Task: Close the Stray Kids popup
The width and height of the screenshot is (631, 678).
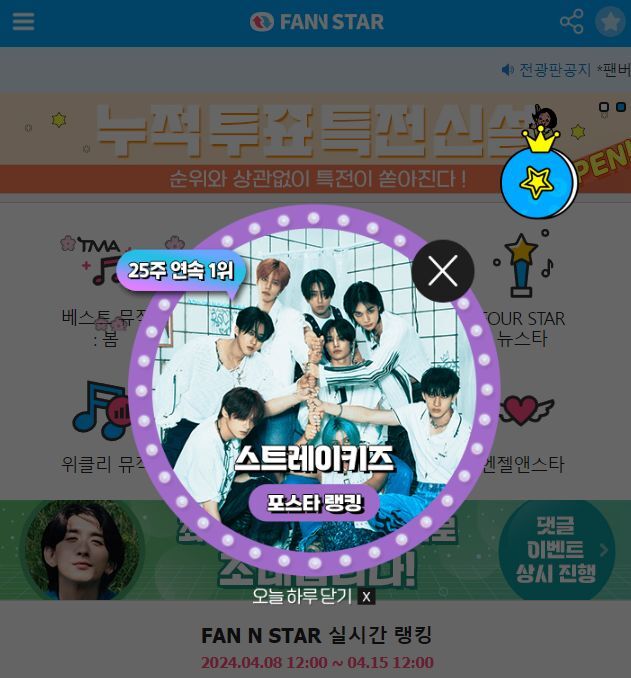Action: (442, 270)
